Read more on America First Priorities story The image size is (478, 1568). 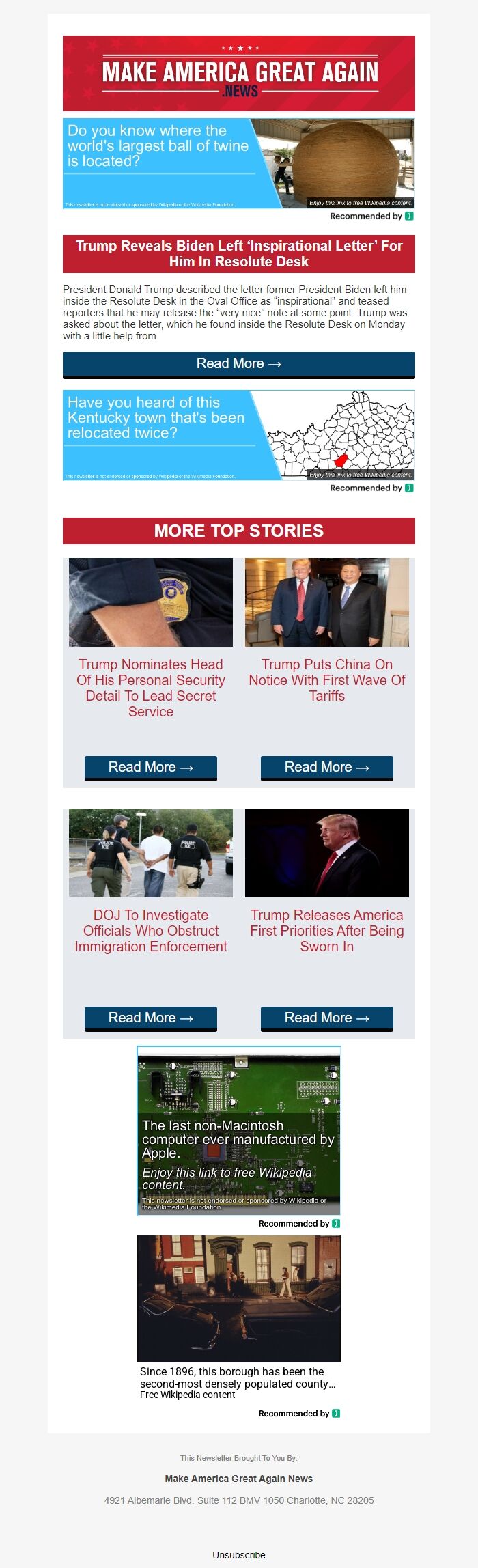pos(326,1018)
